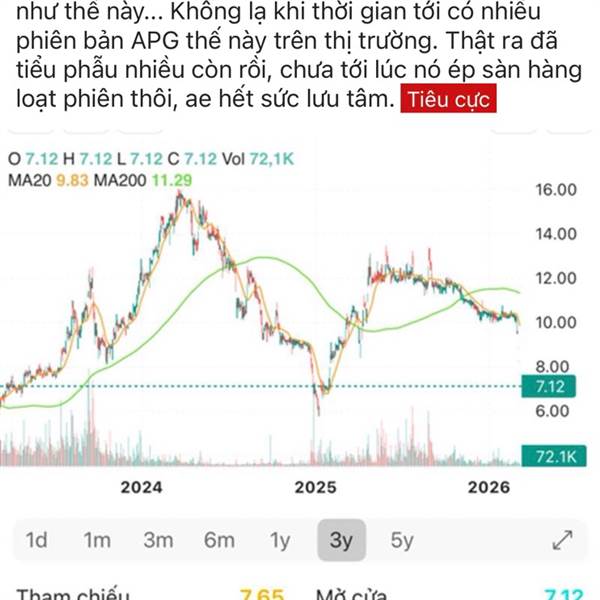Screen dimensions: 600x600
Task: Open the attached stock chart image
Action: tap(300, 364)
